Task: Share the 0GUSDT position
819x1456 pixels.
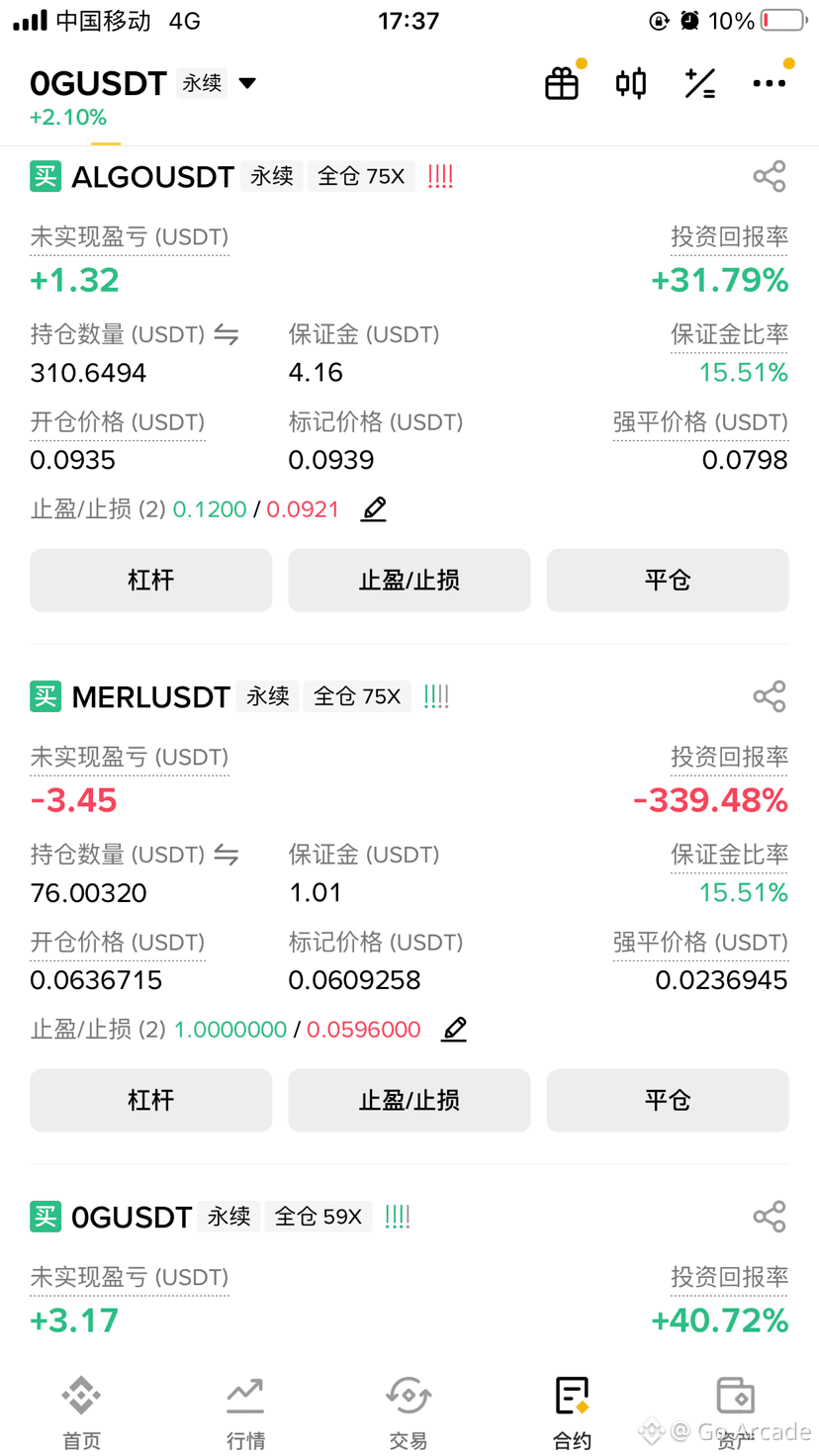Action: pos(770,1217)
